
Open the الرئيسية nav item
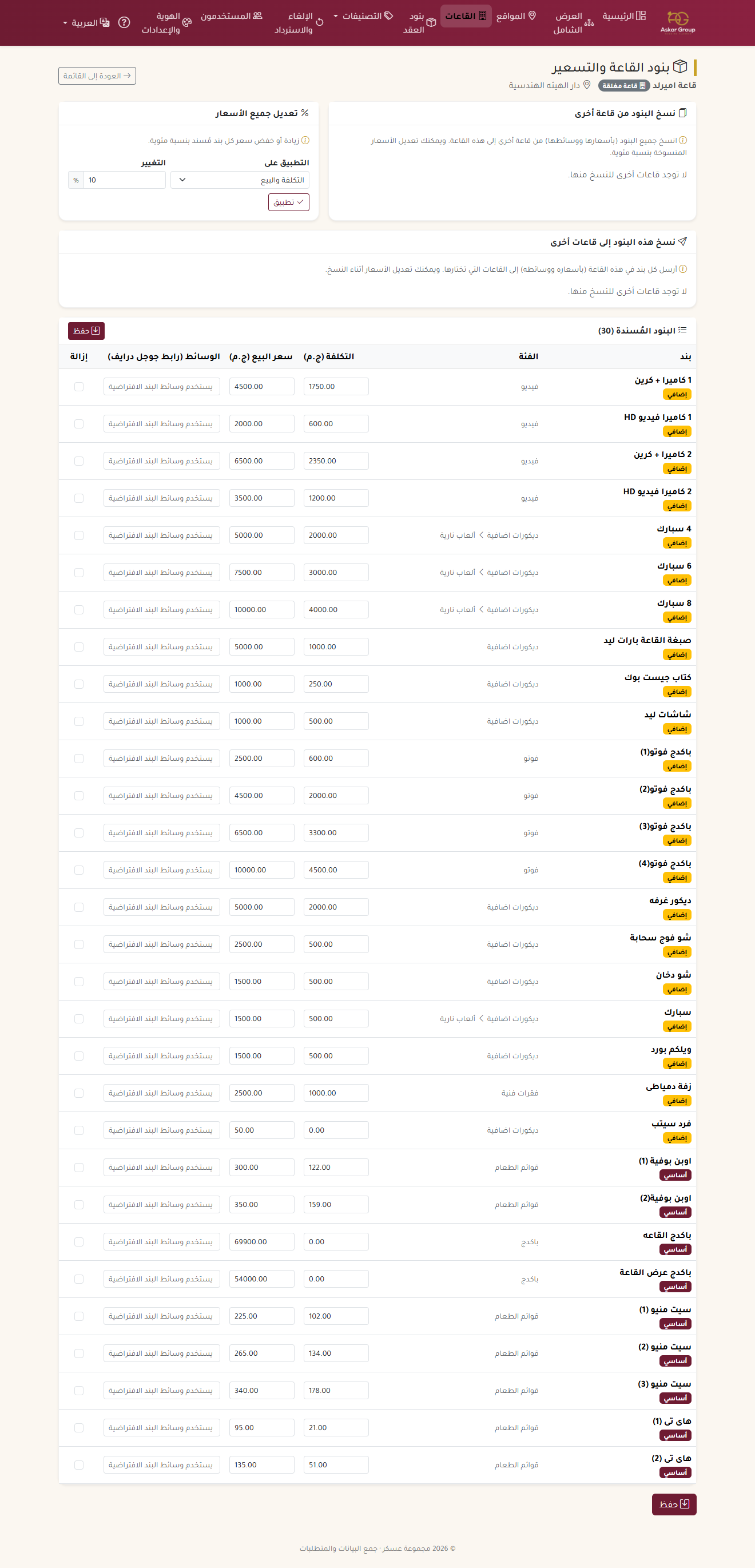[624, 16]
